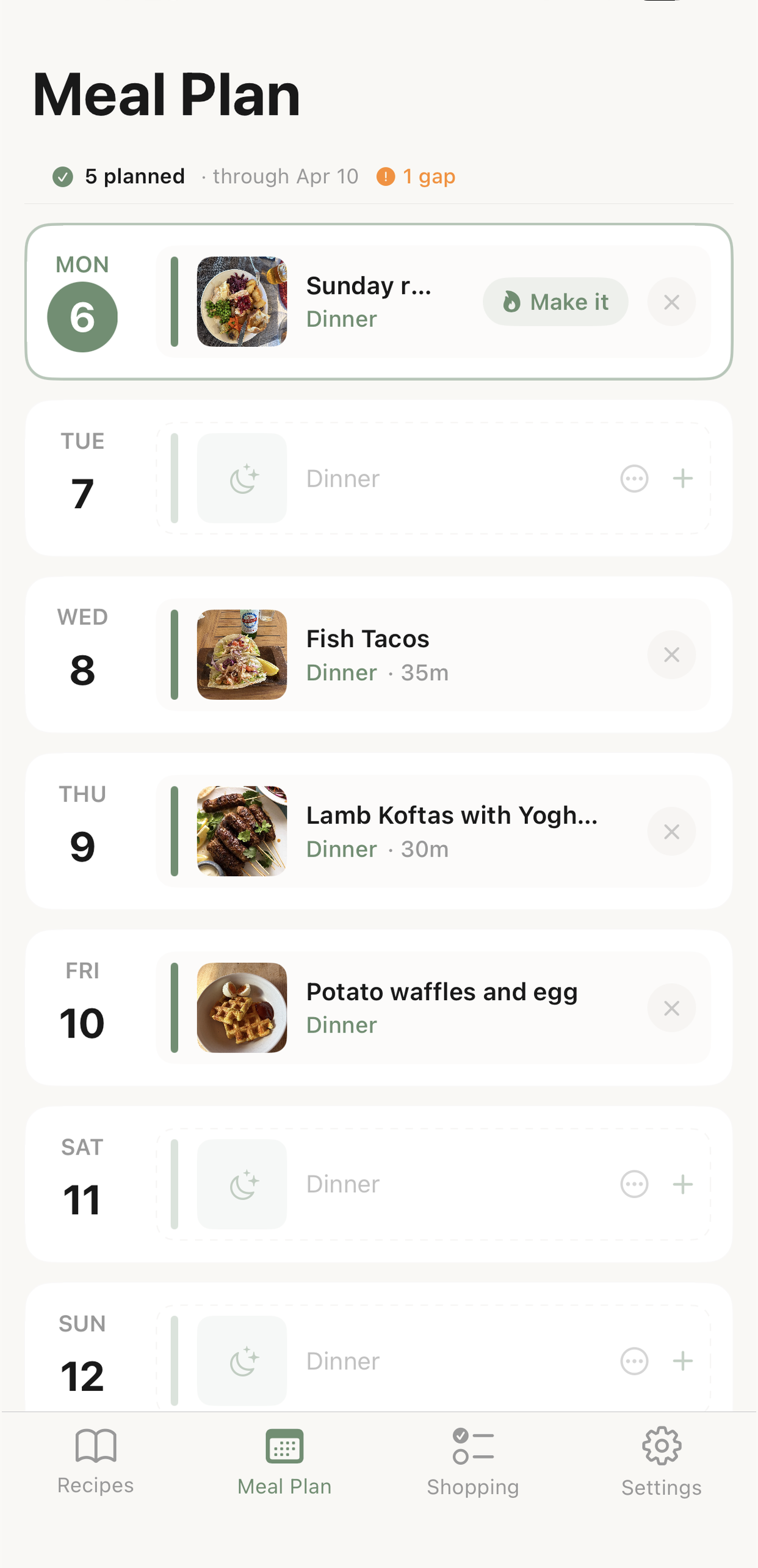Click the moon icon for Sunday 12
The height and width of the screenshot is (1568, 758).
coord(242,1360)
